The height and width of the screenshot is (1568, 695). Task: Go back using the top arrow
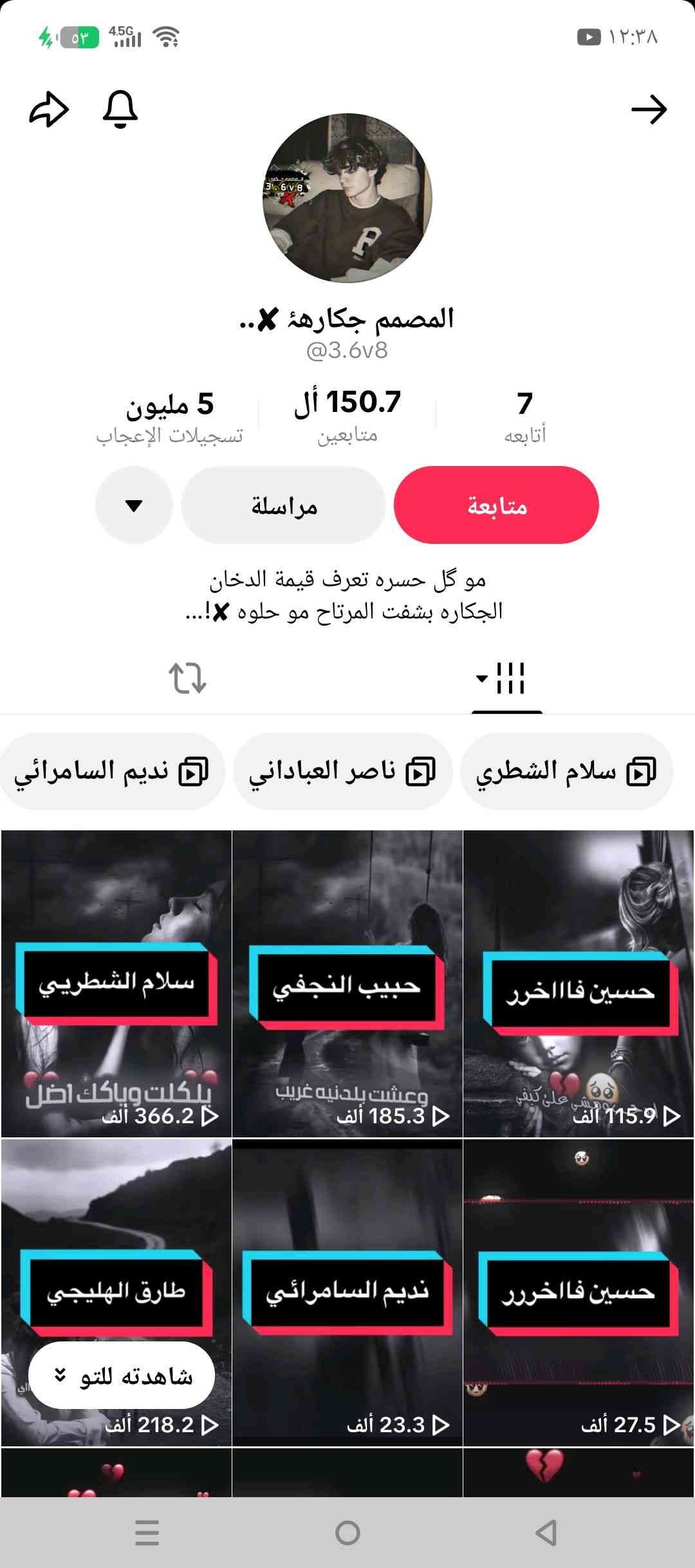(x=649, y=110)
